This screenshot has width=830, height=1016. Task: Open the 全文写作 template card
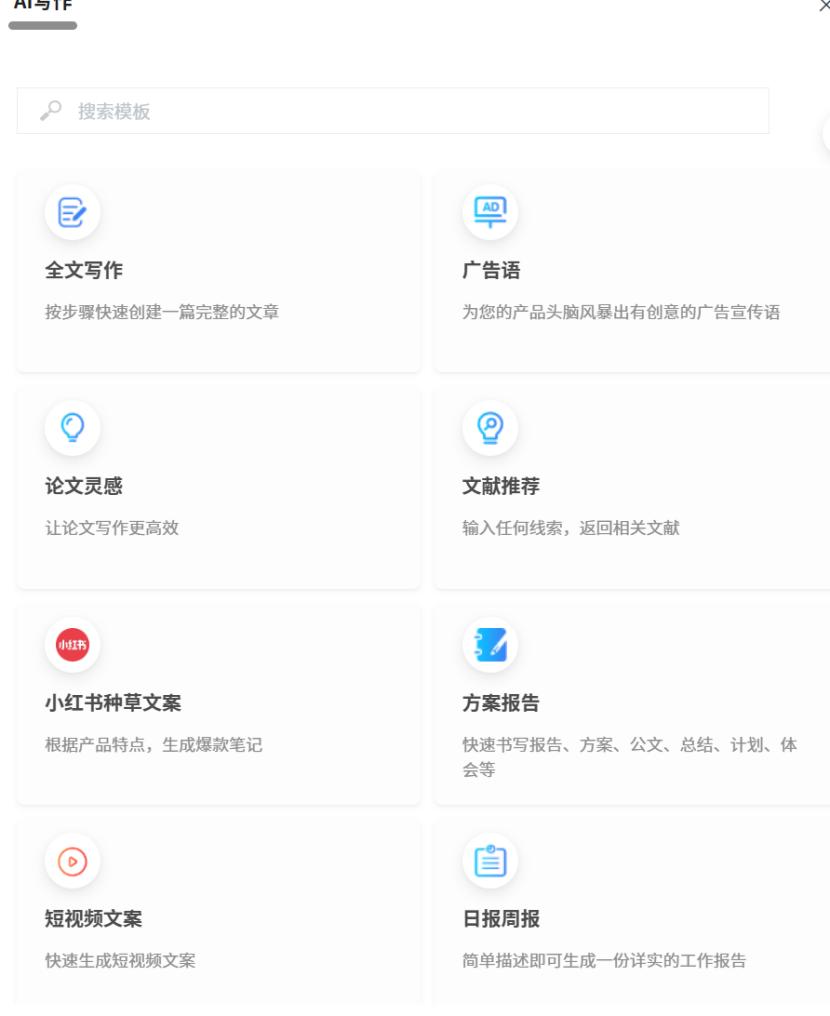click(x=218, y=265)
